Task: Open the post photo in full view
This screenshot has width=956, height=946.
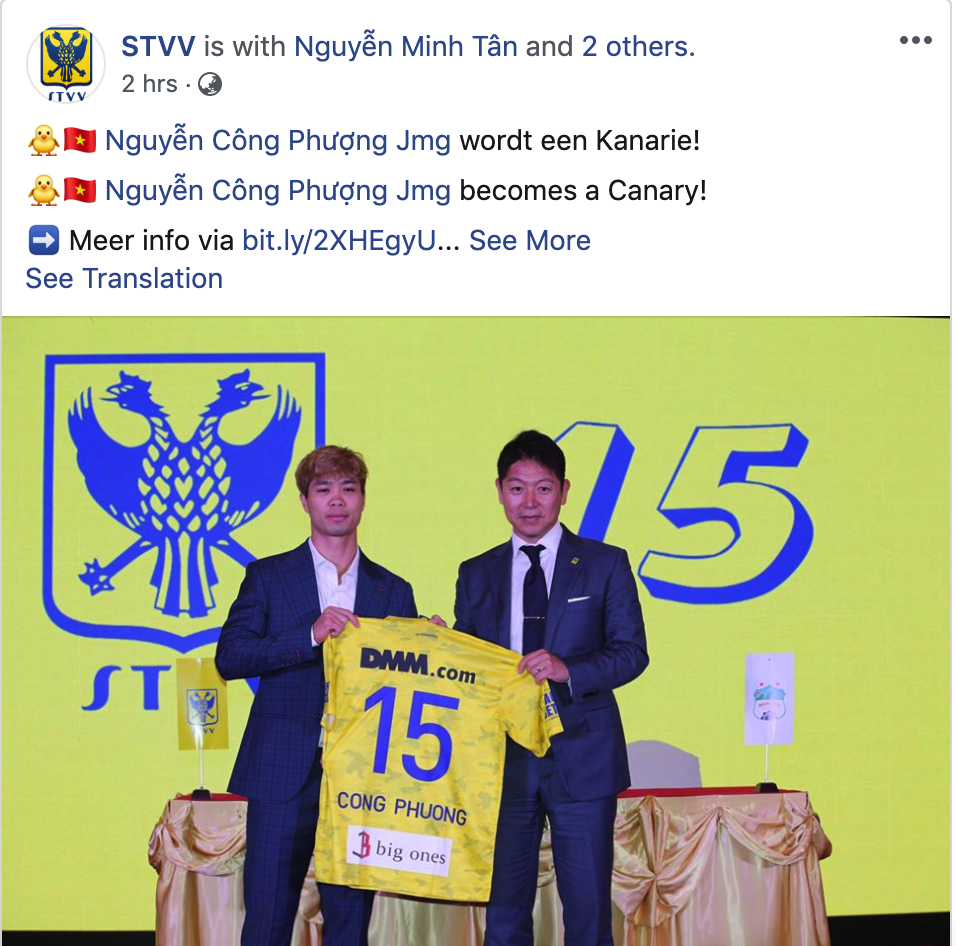Action: 476,630
